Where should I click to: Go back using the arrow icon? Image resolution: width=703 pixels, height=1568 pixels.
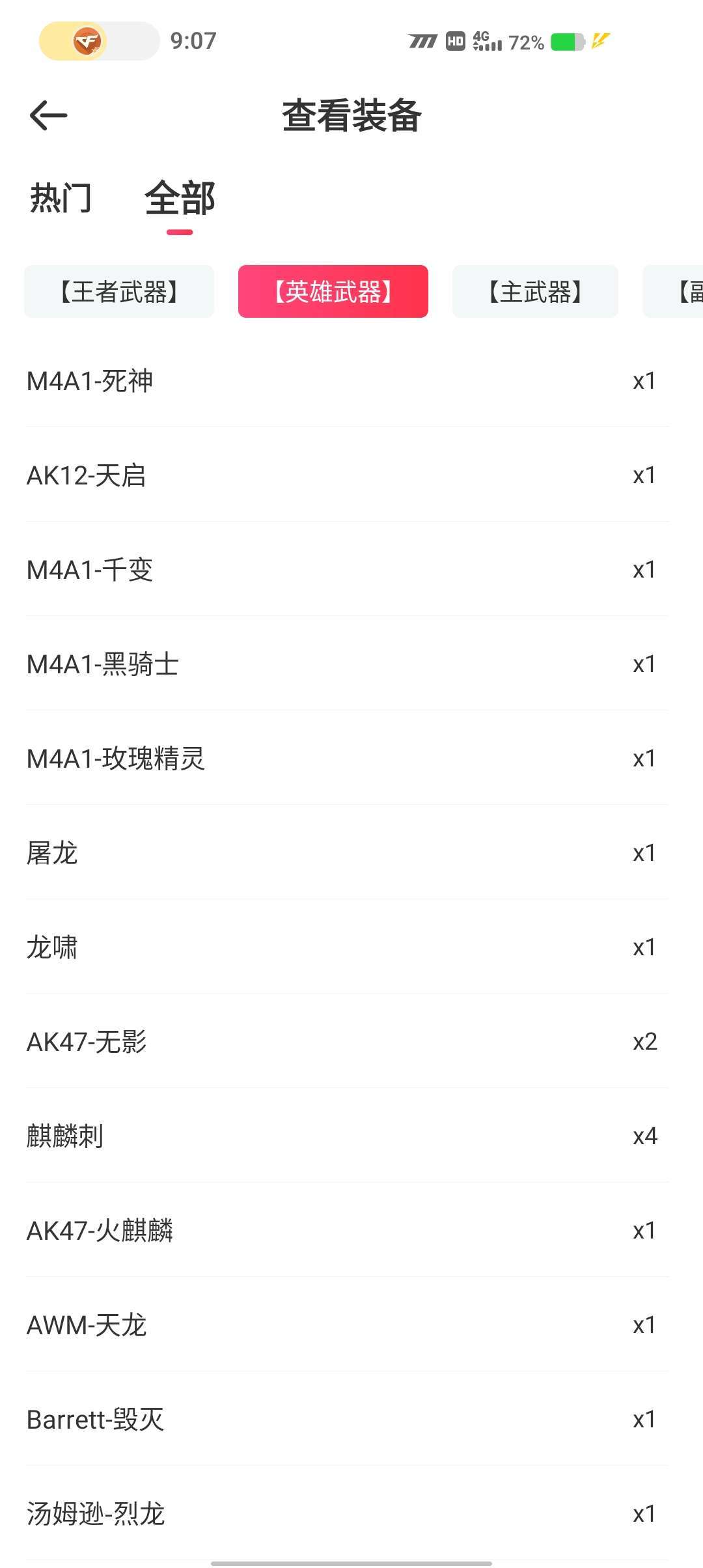[x=49, y=116]
